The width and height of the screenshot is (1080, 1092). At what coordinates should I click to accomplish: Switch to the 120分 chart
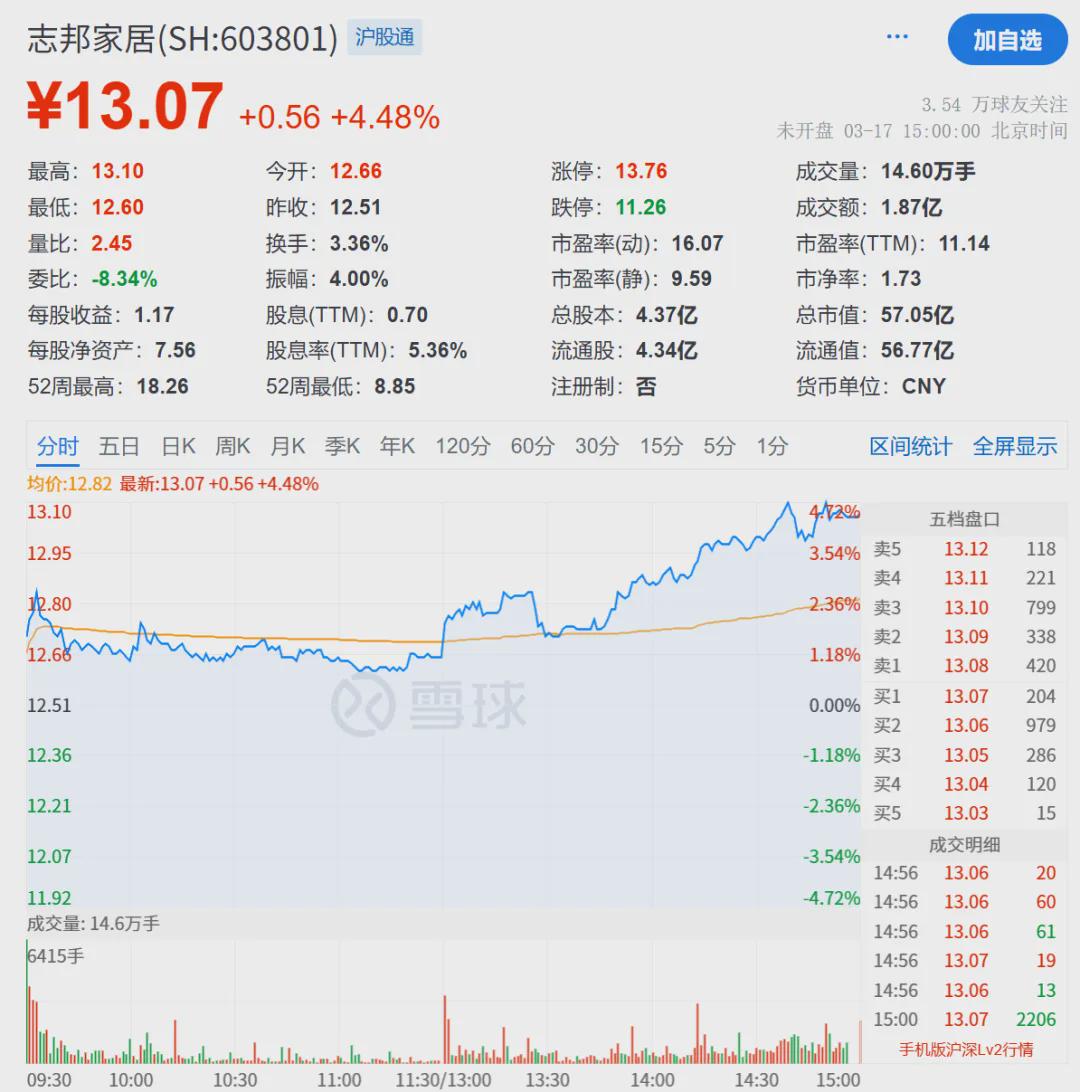coord(463,446)
